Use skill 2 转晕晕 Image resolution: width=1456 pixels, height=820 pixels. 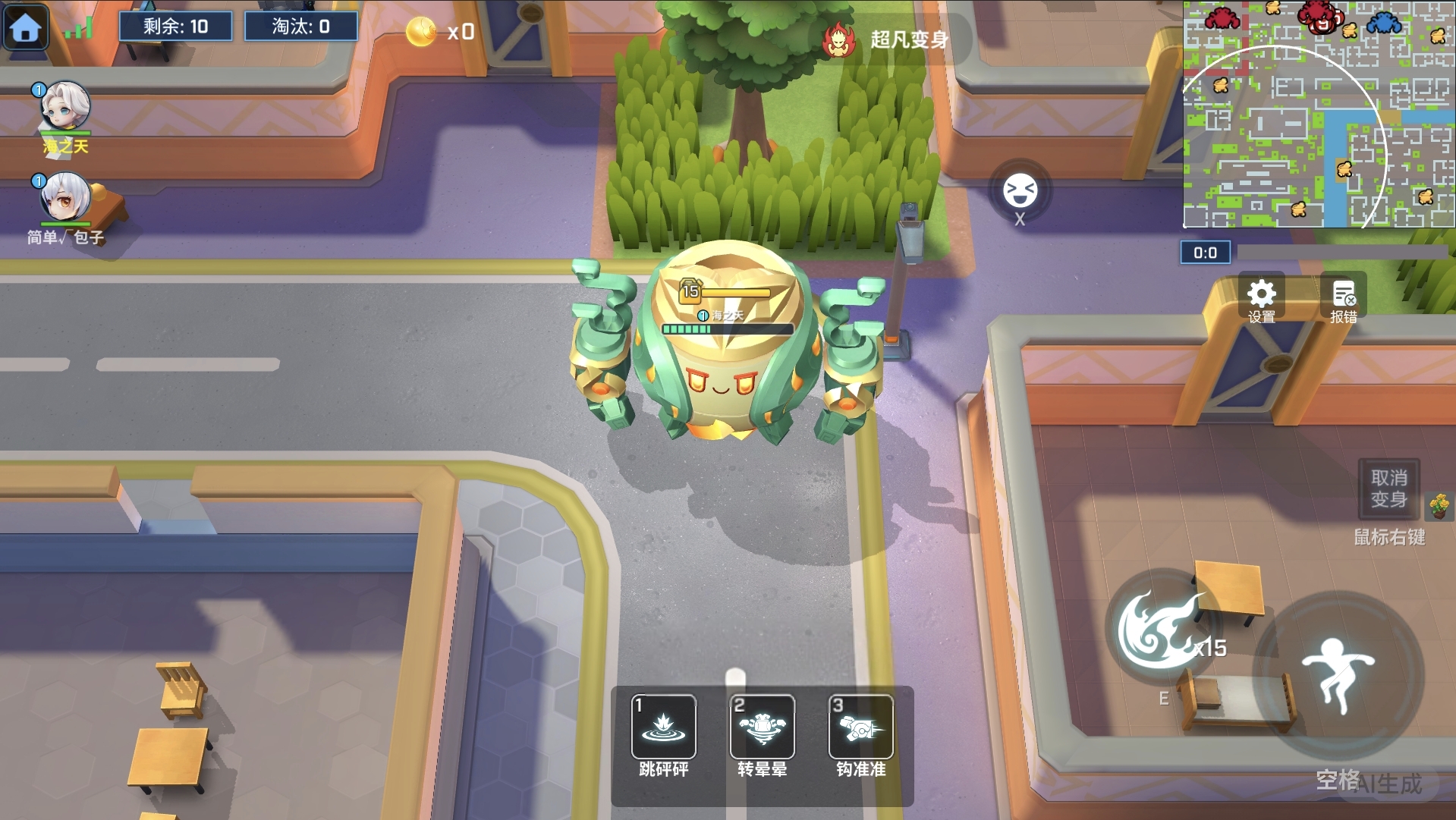pyautogui.click(x=762, y=727)
